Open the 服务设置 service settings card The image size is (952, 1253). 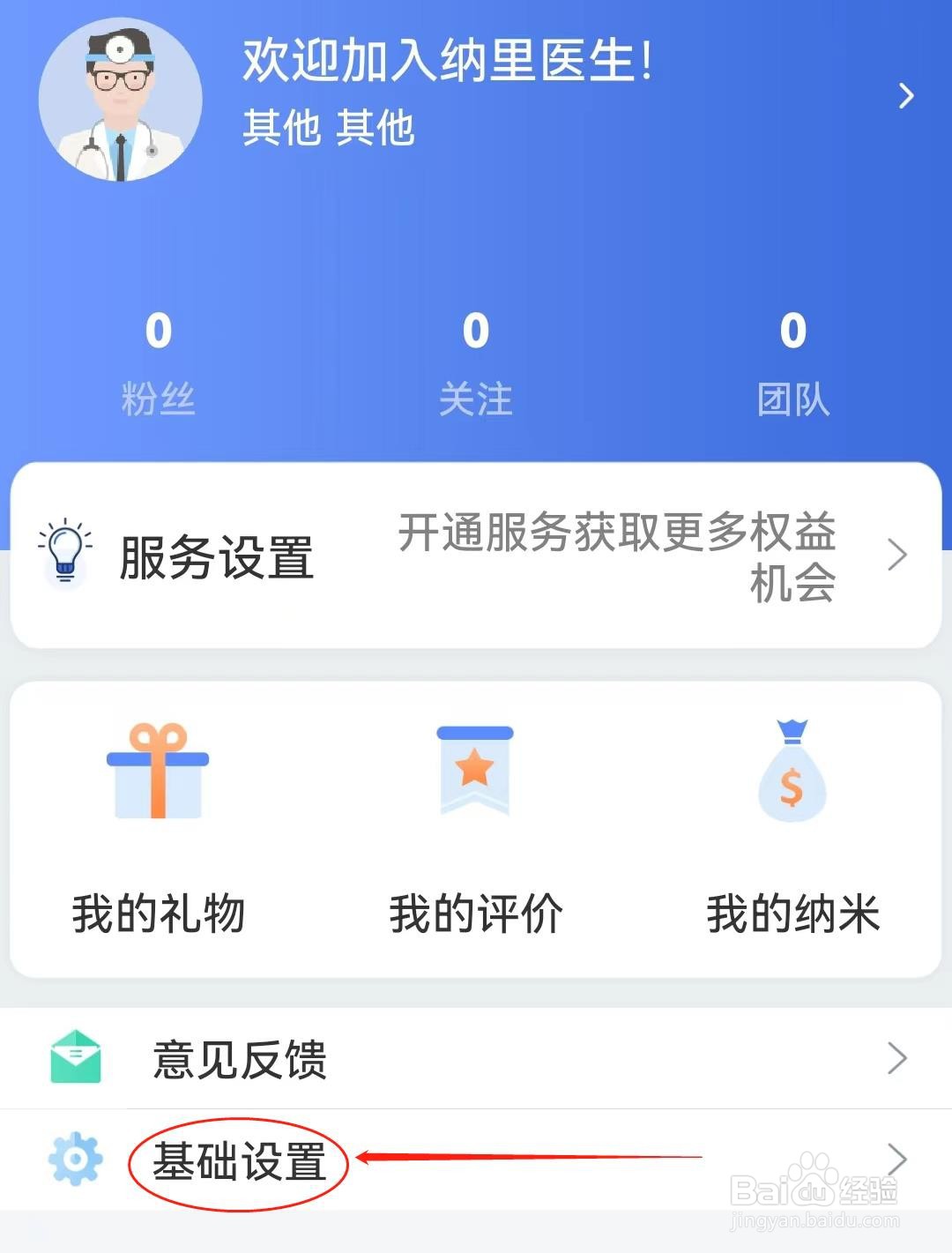coord(476,556)
